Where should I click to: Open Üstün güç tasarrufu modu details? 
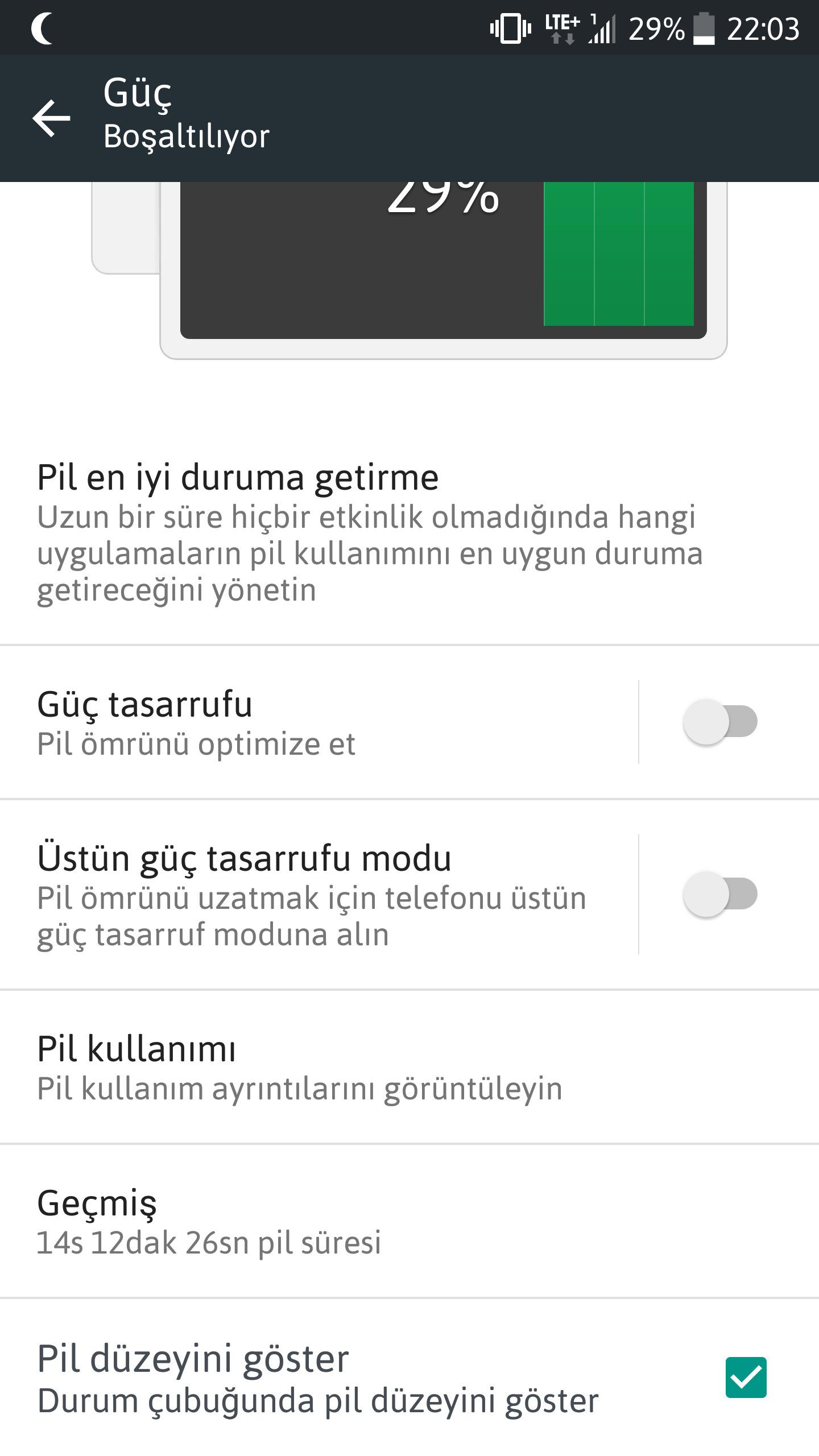point(318,894)
